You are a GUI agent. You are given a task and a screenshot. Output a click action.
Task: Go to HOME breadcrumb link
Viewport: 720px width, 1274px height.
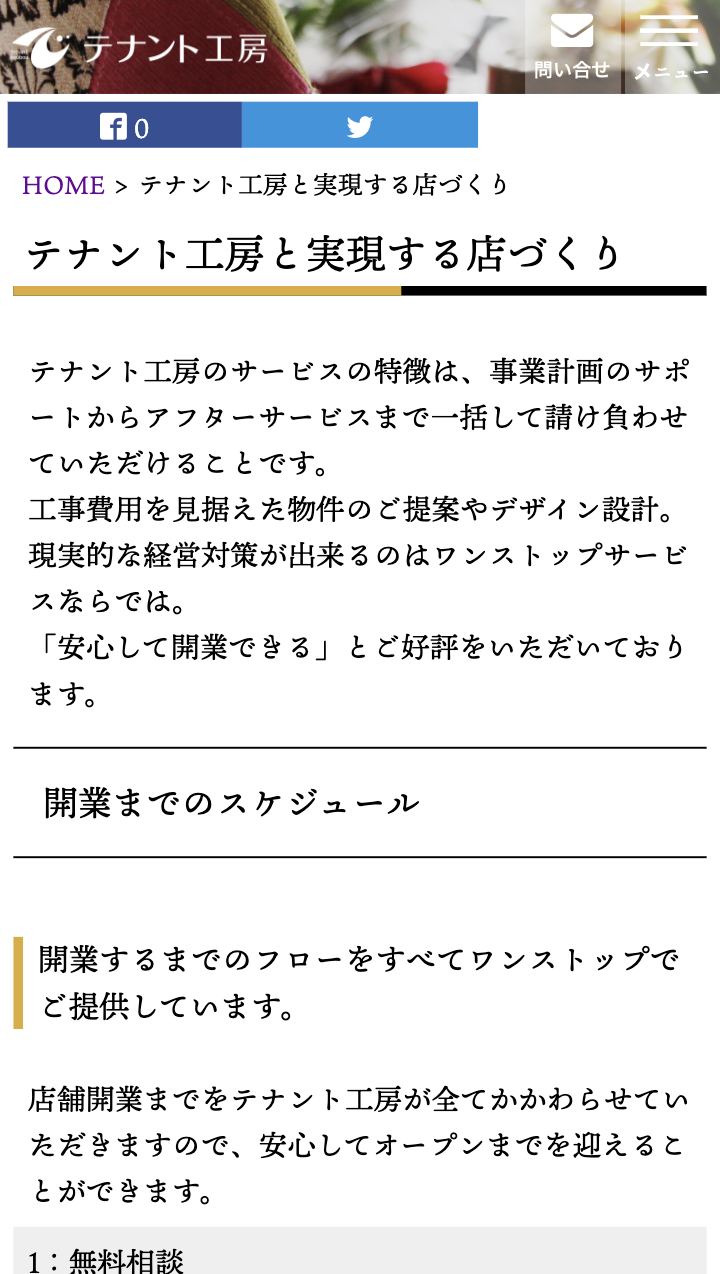63,185
